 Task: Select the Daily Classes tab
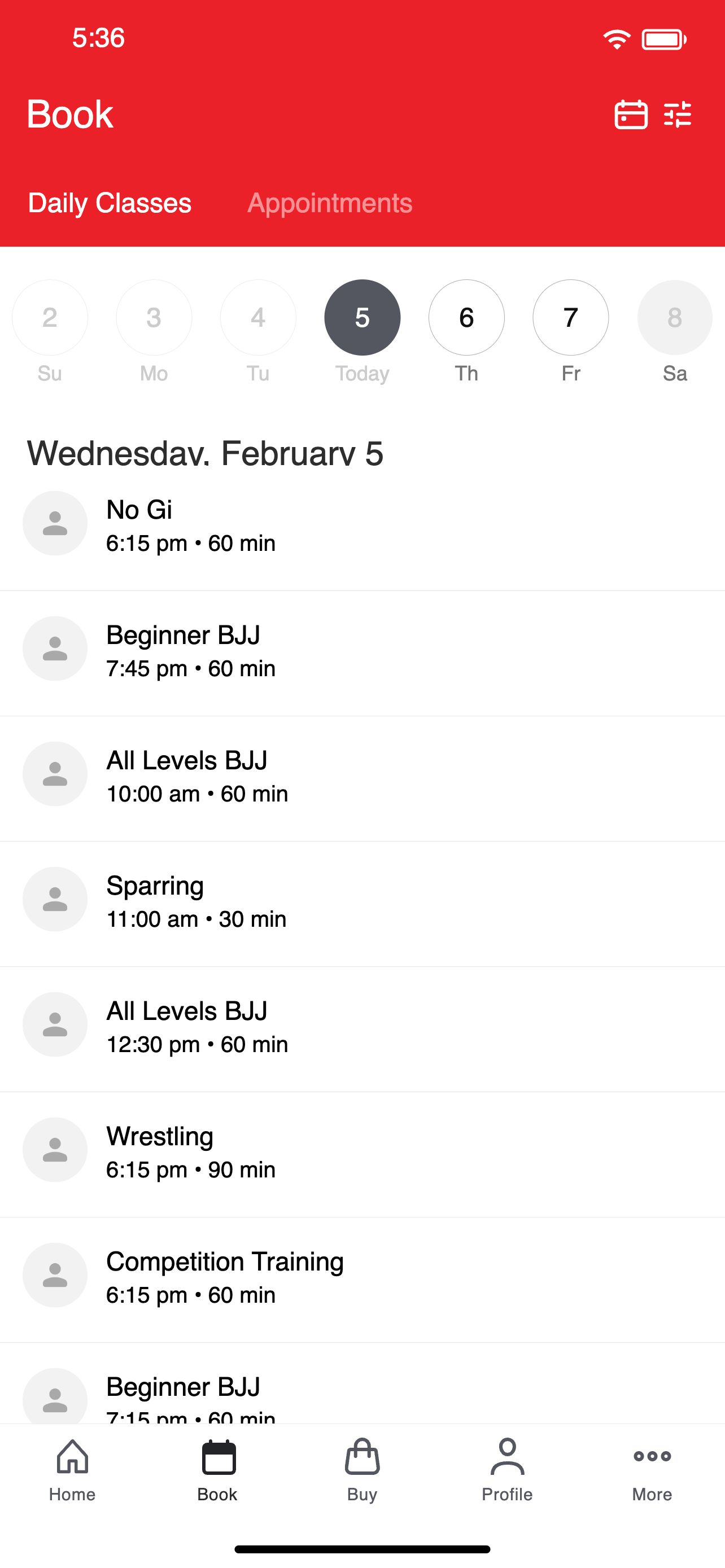click(110, 203)
